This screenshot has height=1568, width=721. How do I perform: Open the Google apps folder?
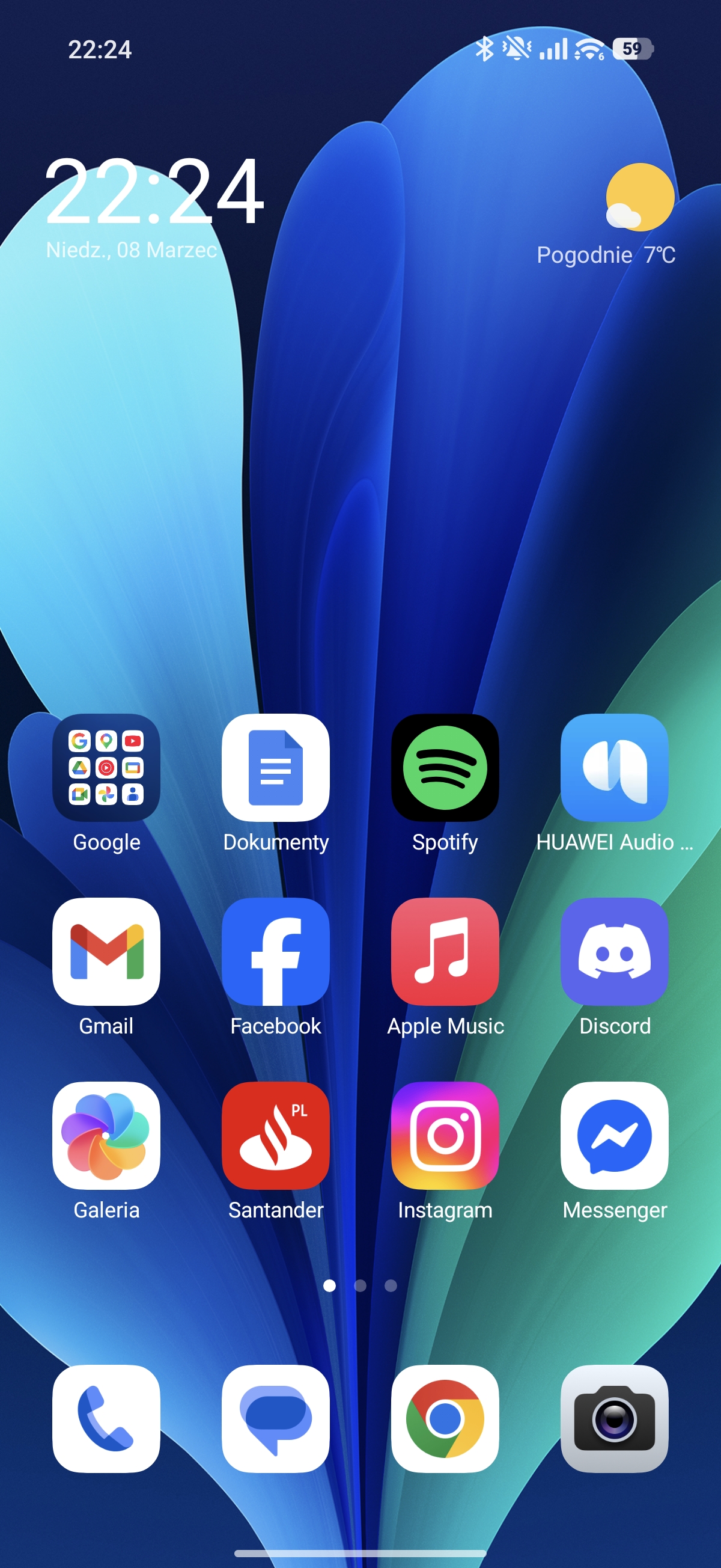(x=106, y=768)
